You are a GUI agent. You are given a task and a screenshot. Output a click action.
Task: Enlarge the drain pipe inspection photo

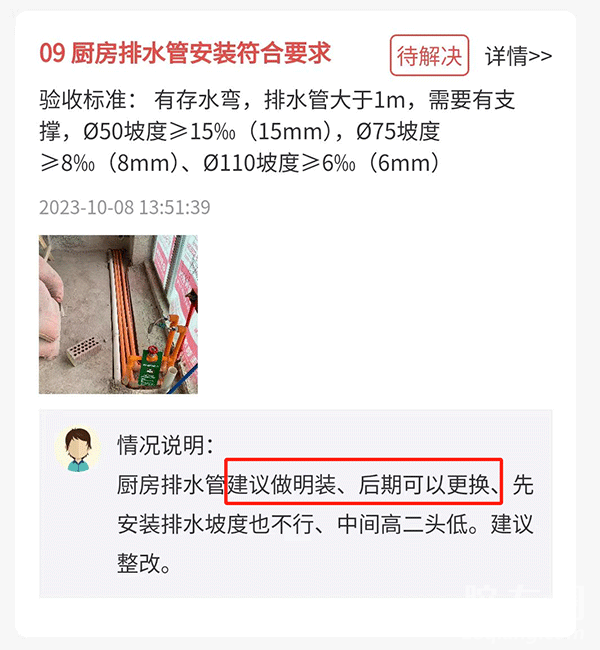pos(118,314)
